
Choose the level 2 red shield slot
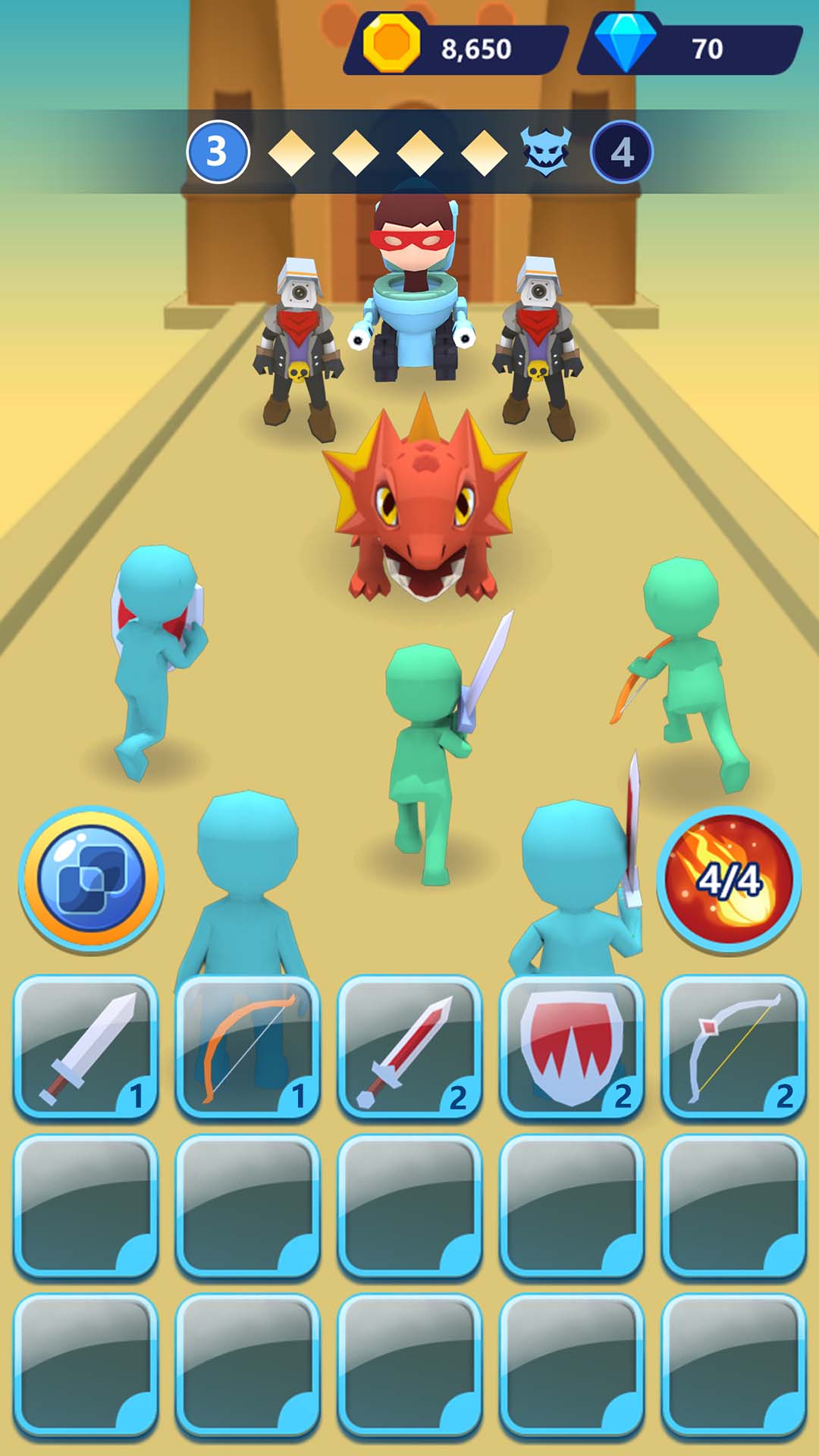tap(572, 1047)
